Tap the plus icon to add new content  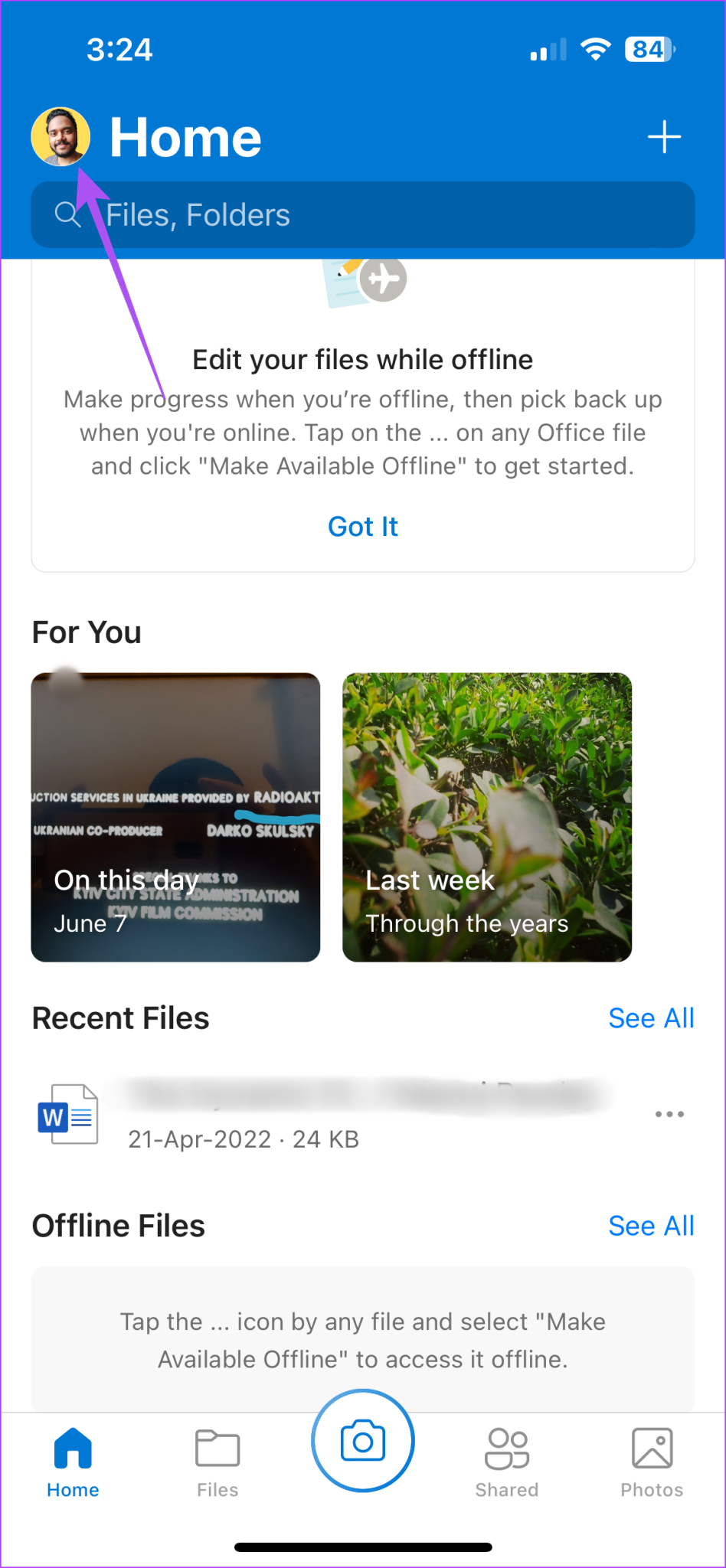click(665, 136)
